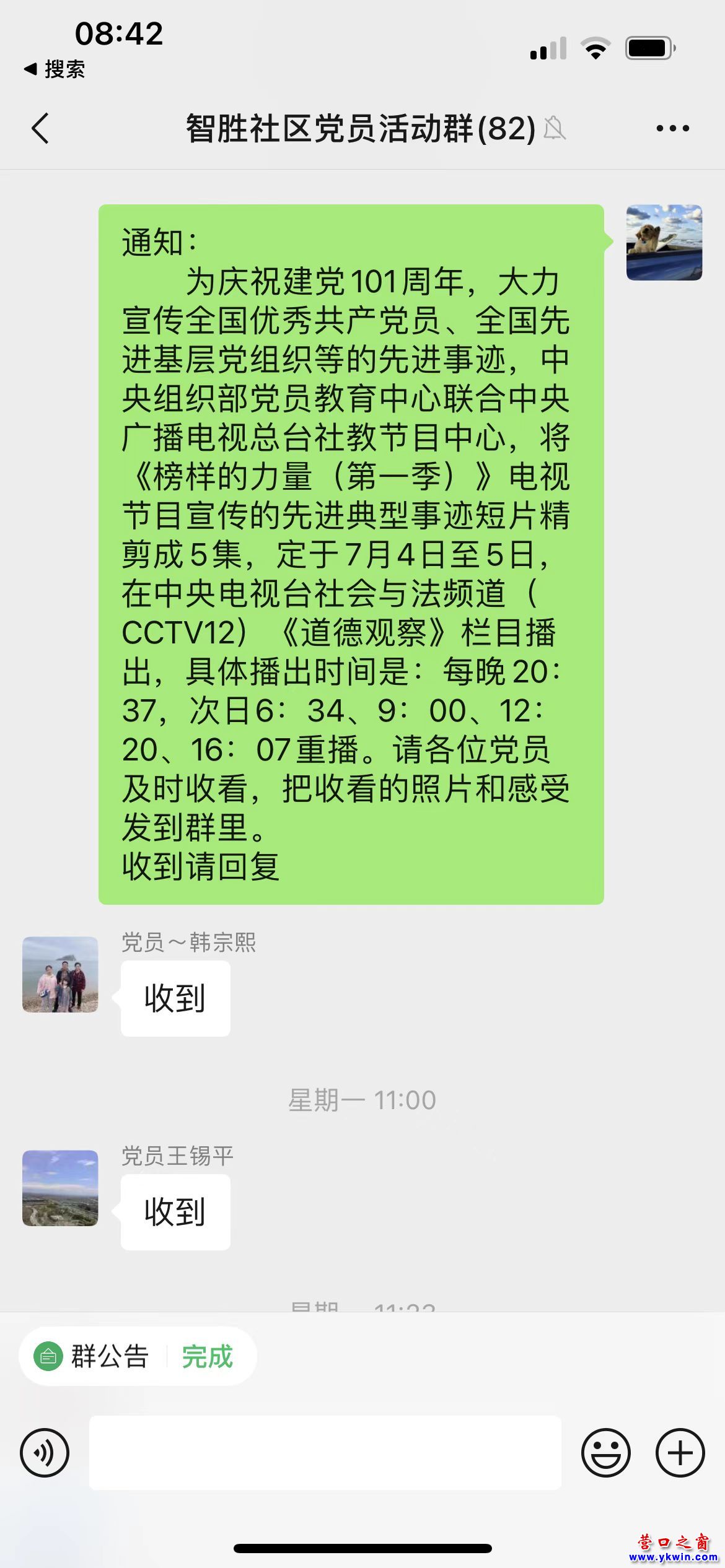Open the emoji picker
The height and width of the screenshot is (1568, 725).
[605, 1452]
